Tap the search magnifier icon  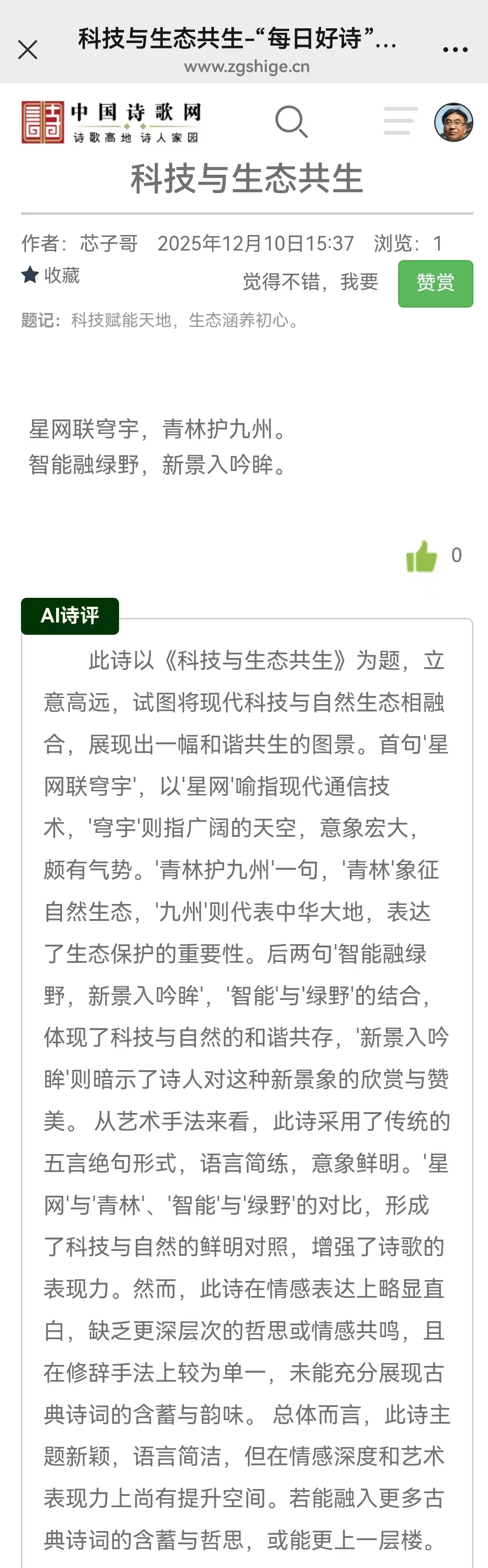click(x=291, y=122)
